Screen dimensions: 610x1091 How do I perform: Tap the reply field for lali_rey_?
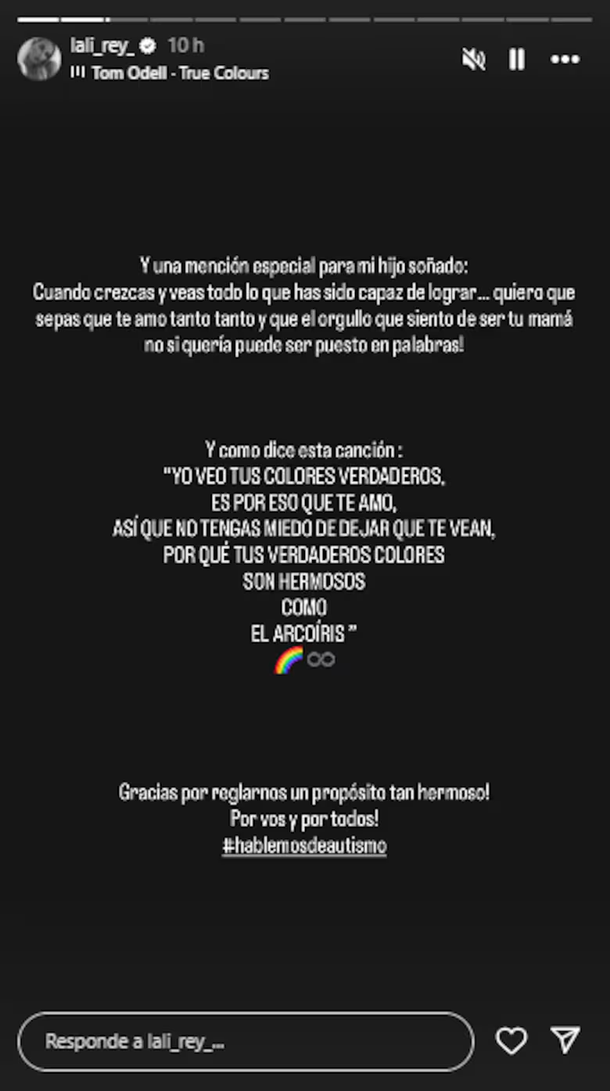point(245,1041)
